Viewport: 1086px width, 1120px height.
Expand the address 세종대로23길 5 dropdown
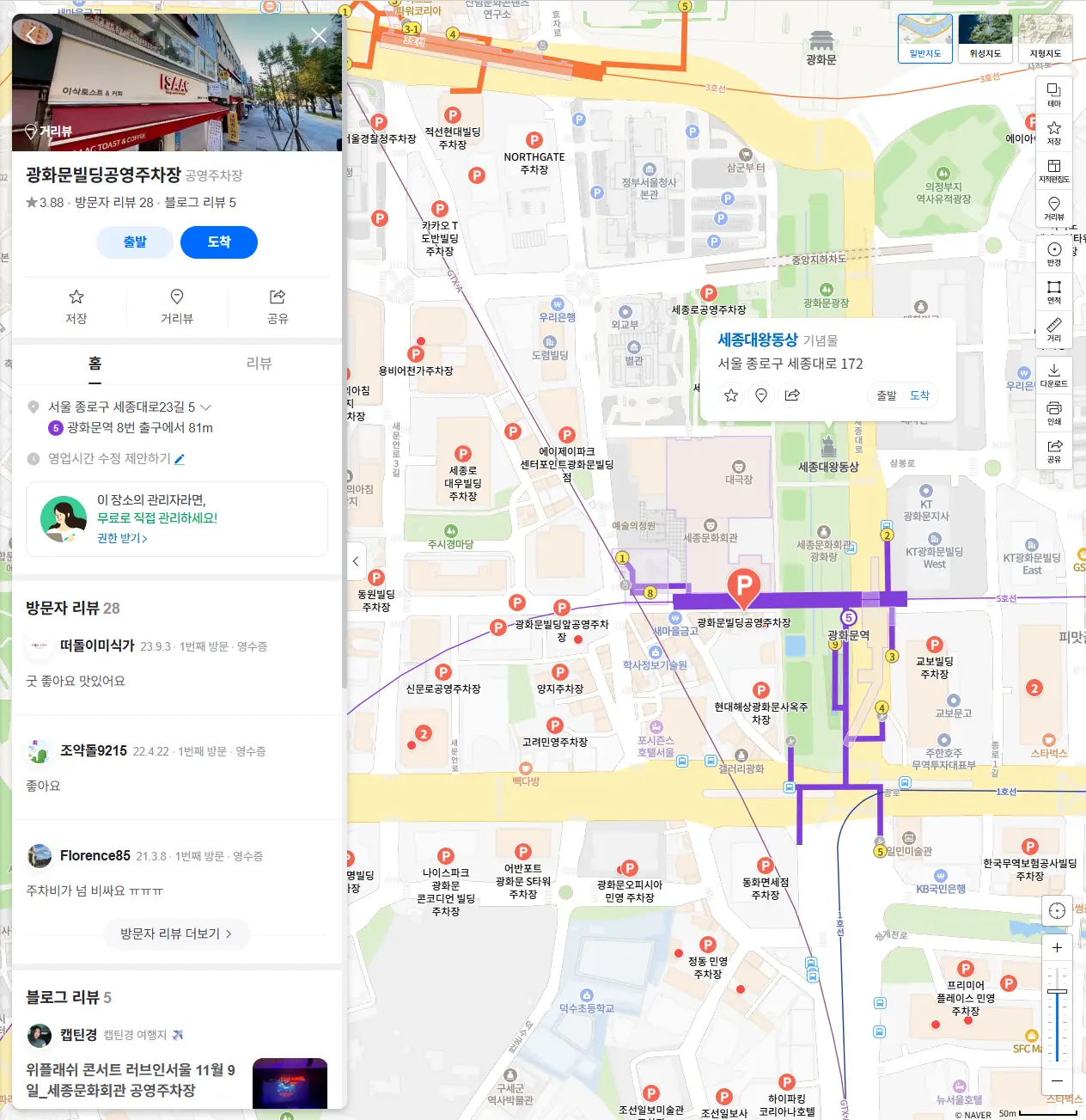tap(206, 407)
